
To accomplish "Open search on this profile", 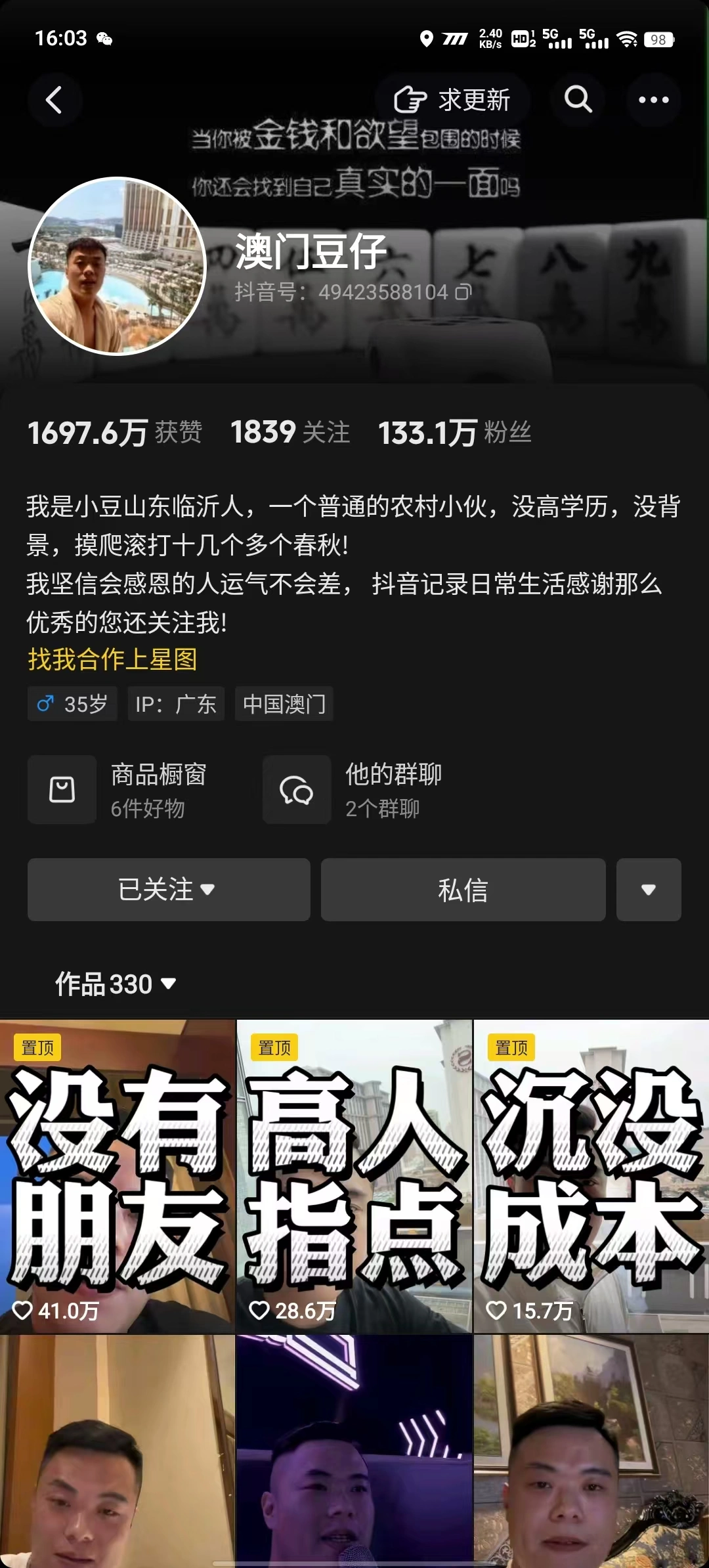I will pos(578,100).
